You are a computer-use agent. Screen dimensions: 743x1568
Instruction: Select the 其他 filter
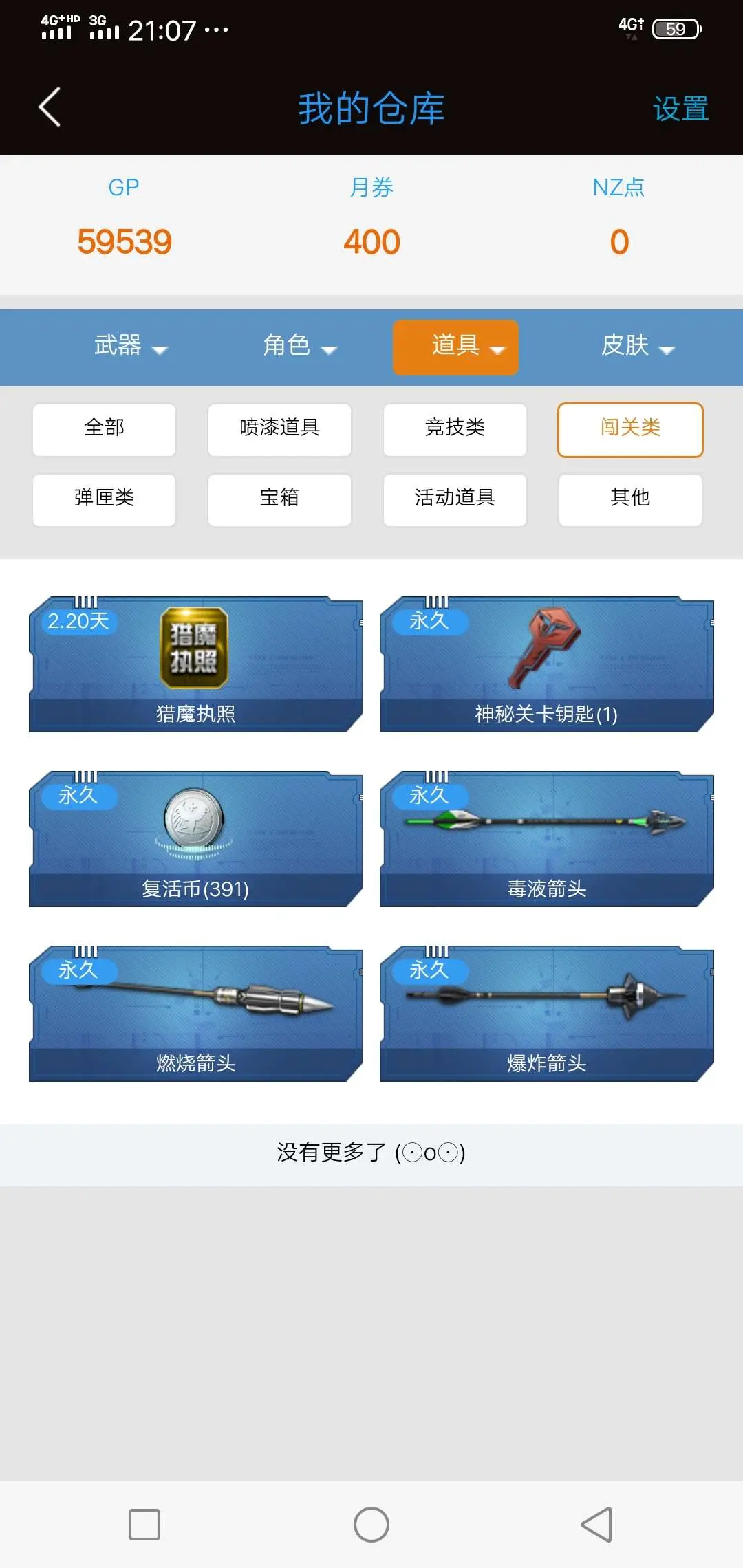[x=630, y=499]
